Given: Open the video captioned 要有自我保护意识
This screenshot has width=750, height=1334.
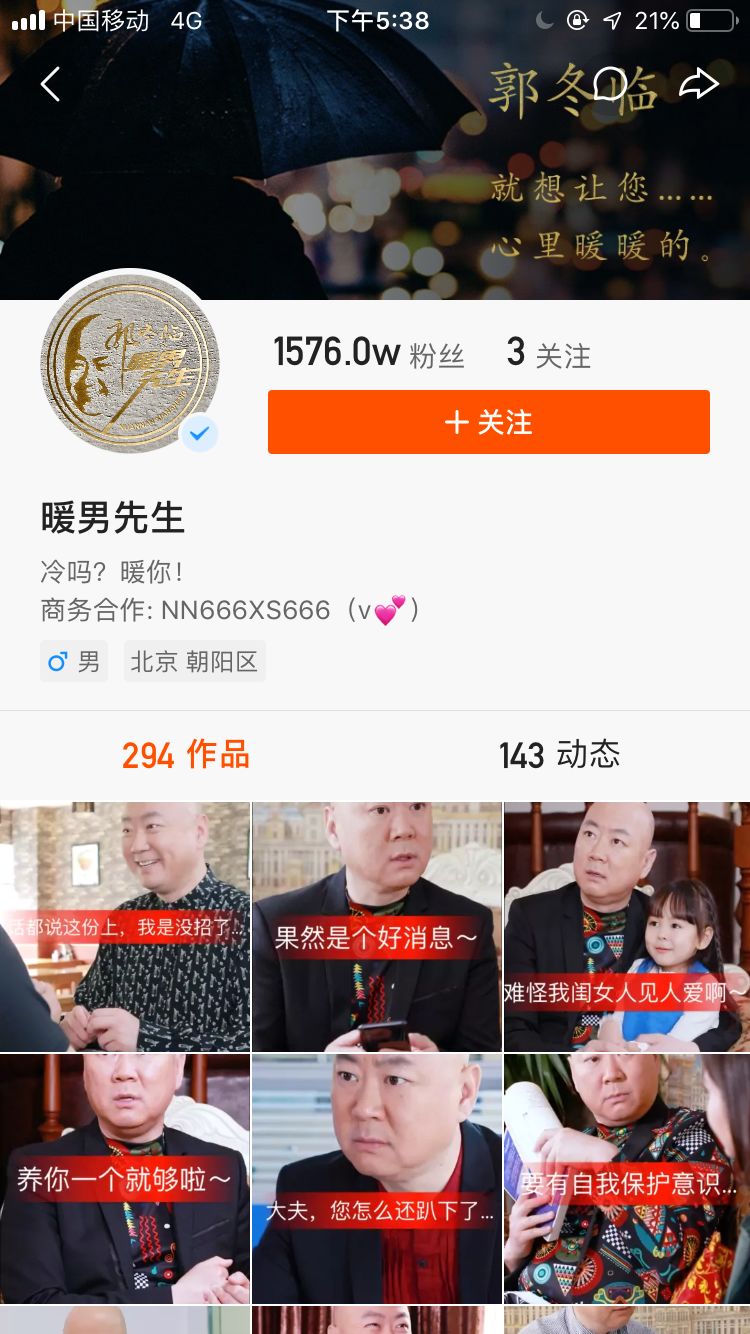Looking at the screenshot, I should tap(627, 1178).
